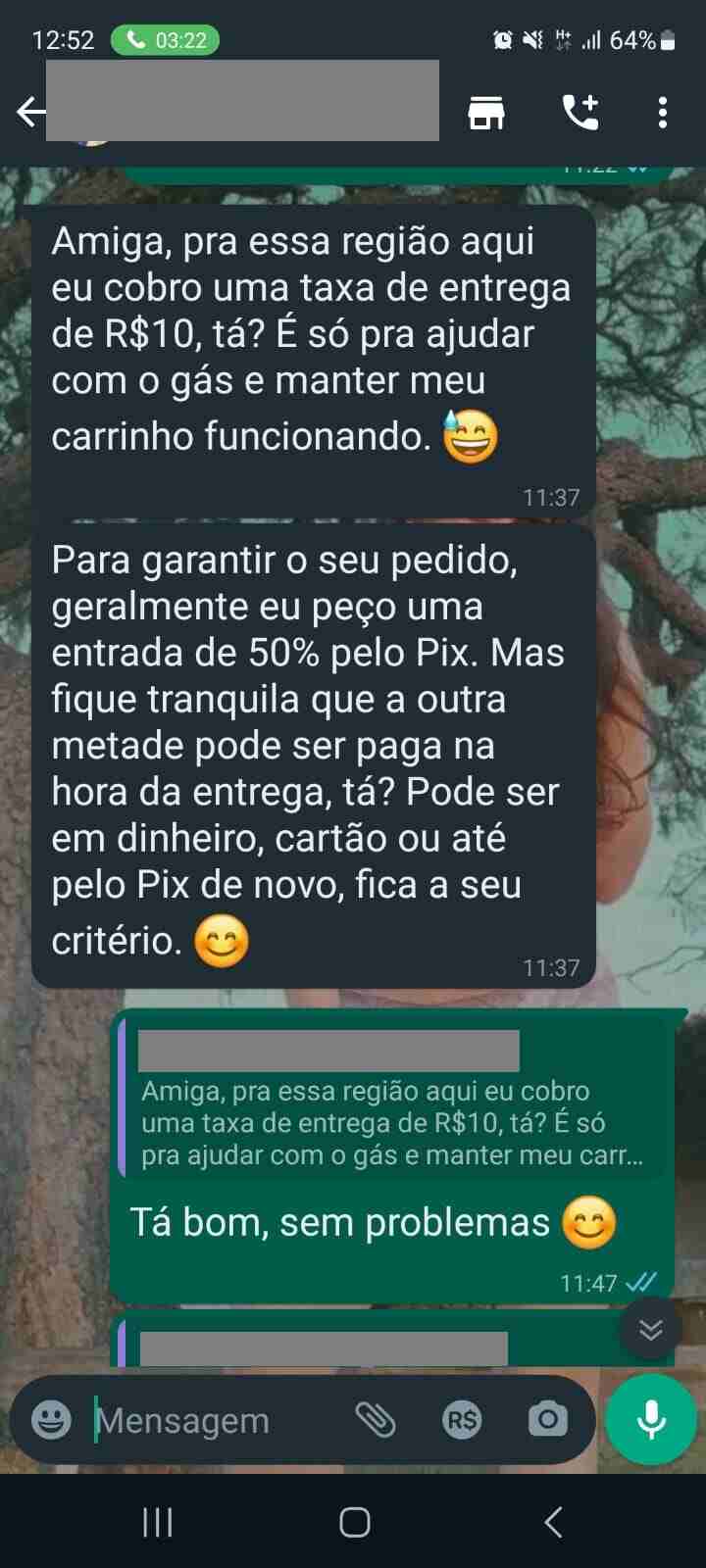Open the R$ payment option
This screenshot has width=706, height=1568.
(462, 1419)
